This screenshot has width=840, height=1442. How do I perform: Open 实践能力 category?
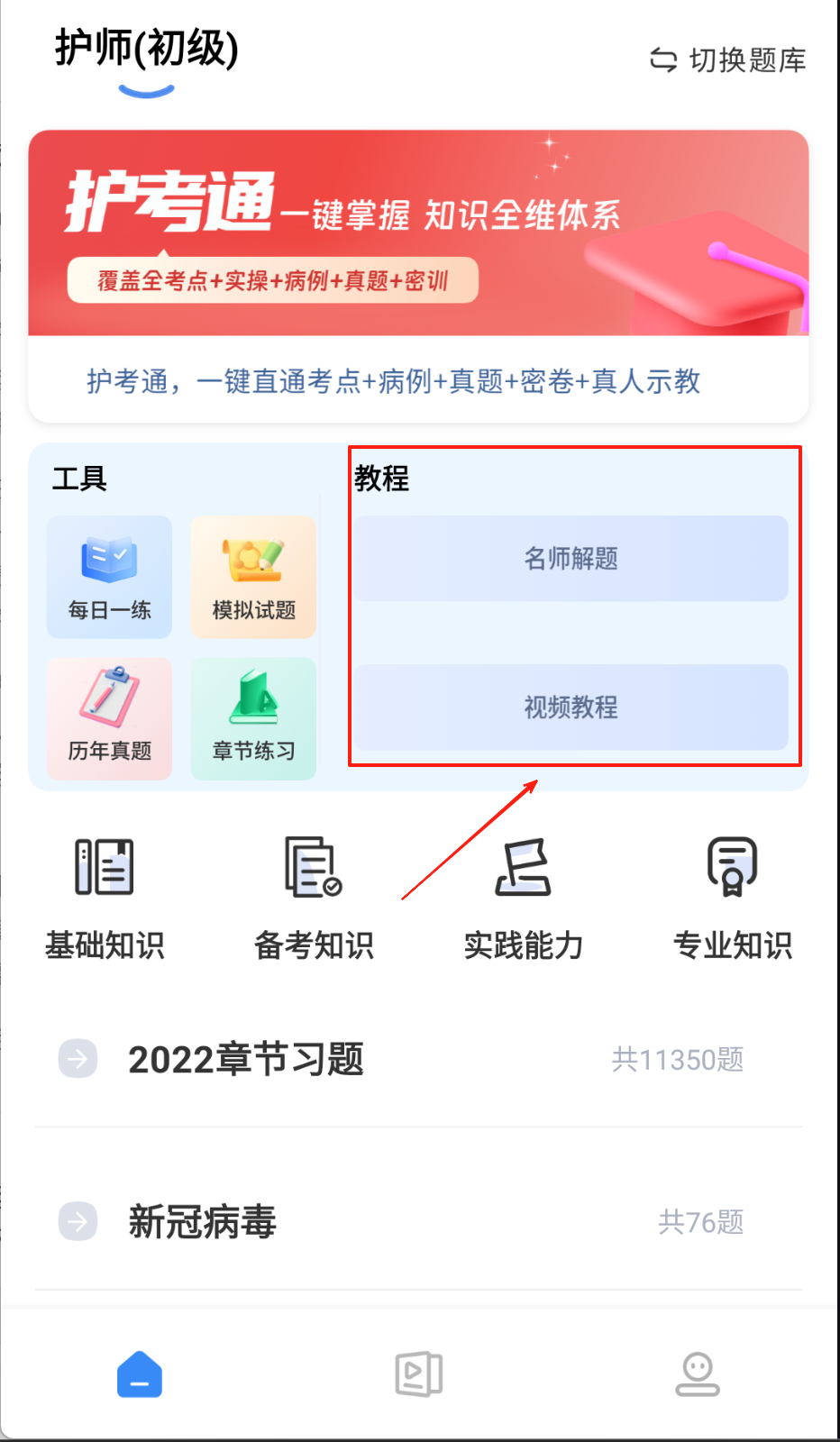click(x=523, y=898)
